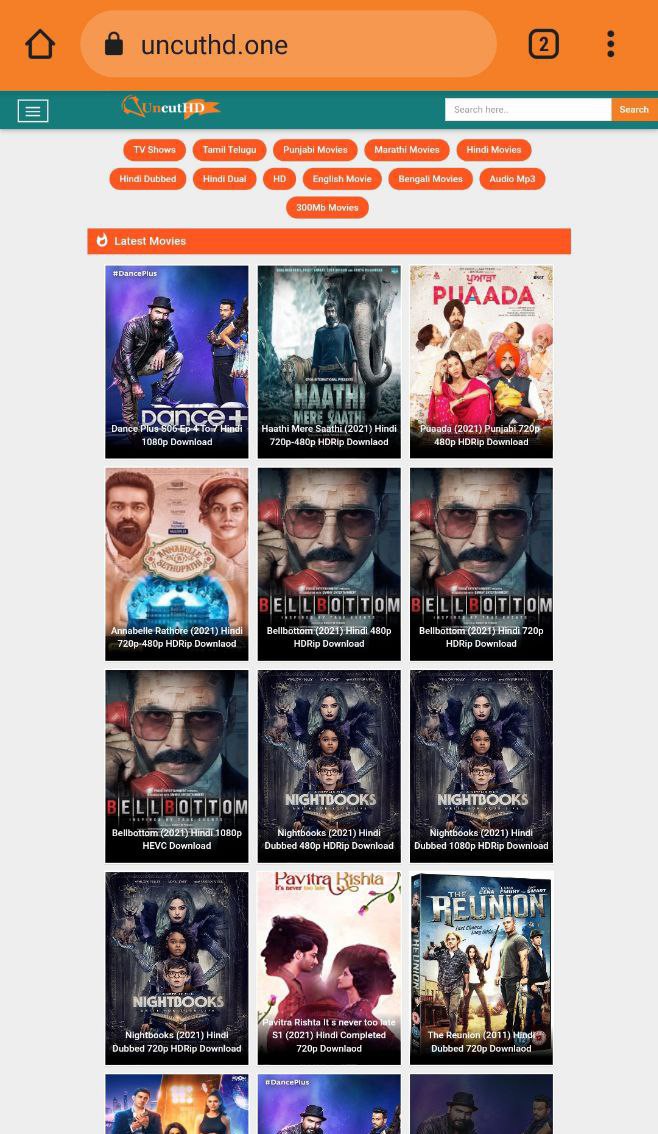
Task: Open Bellbottom Hindi 1080p HEVC card
Action: click(177, 765)
